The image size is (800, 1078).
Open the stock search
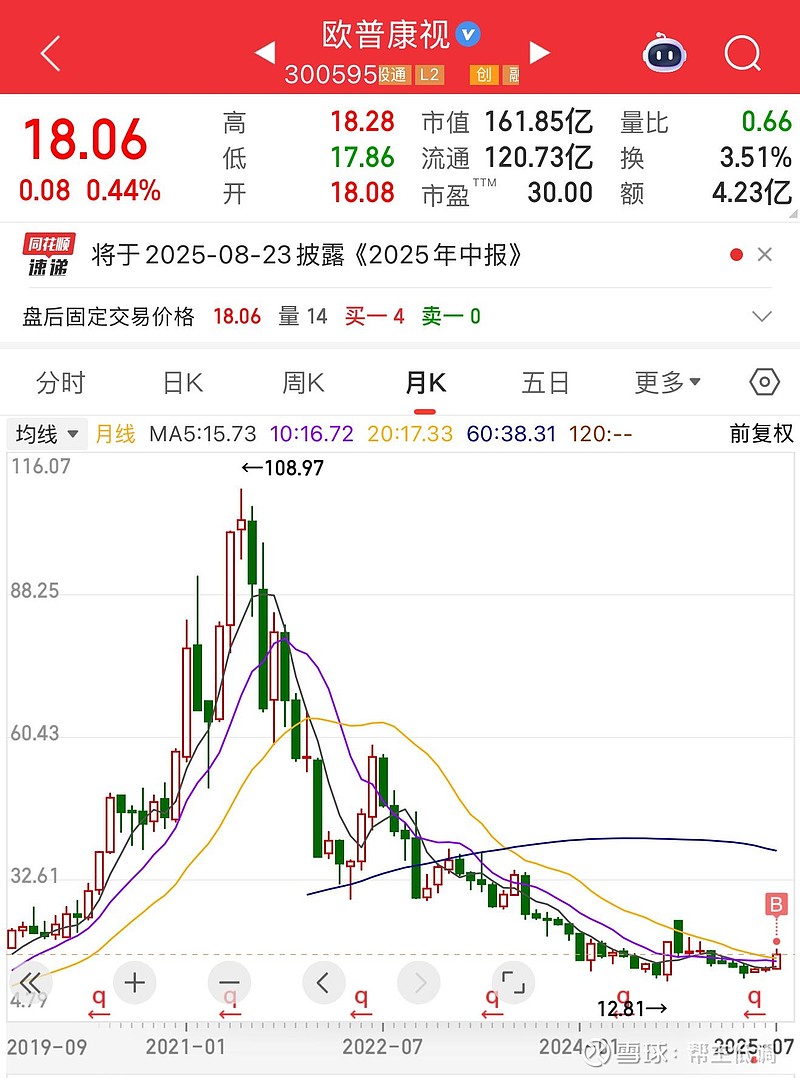tap(743, 53)
